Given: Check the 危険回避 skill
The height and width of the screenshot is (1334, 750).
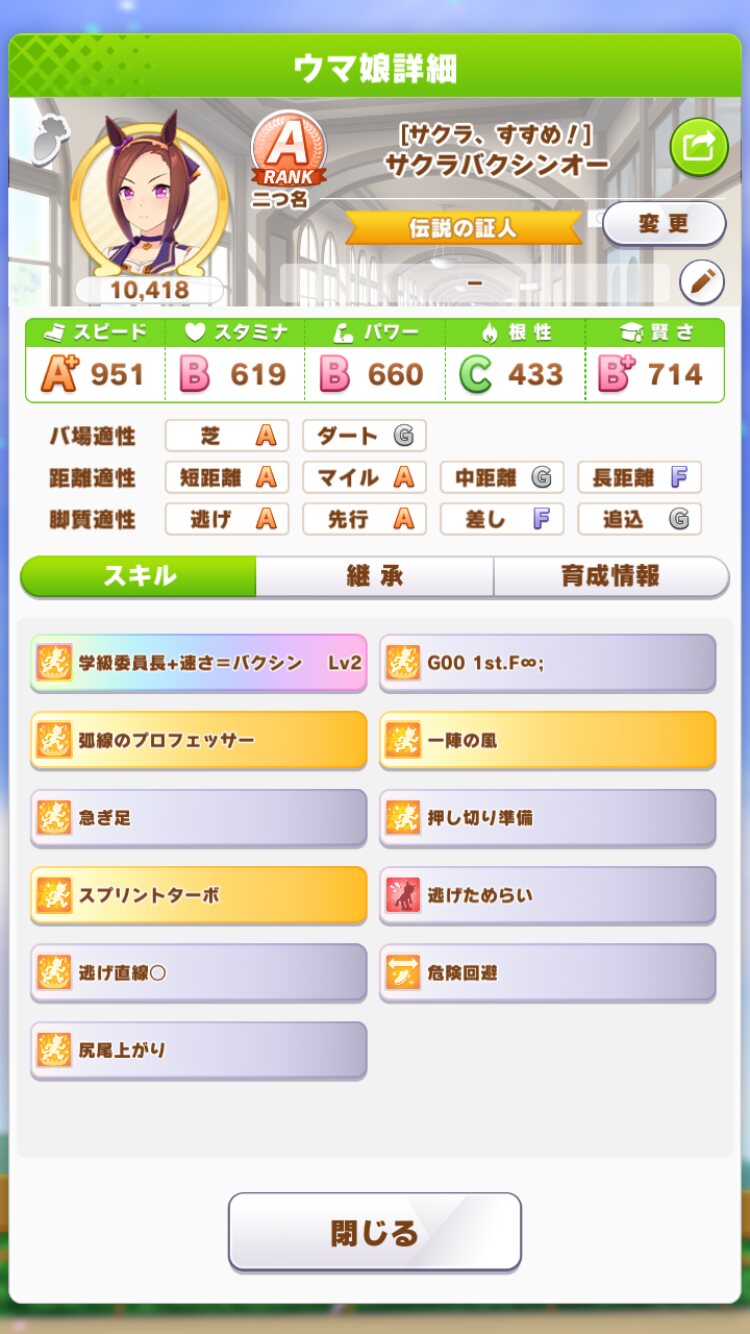Looking at the screenshot, I should click(548, 972).
